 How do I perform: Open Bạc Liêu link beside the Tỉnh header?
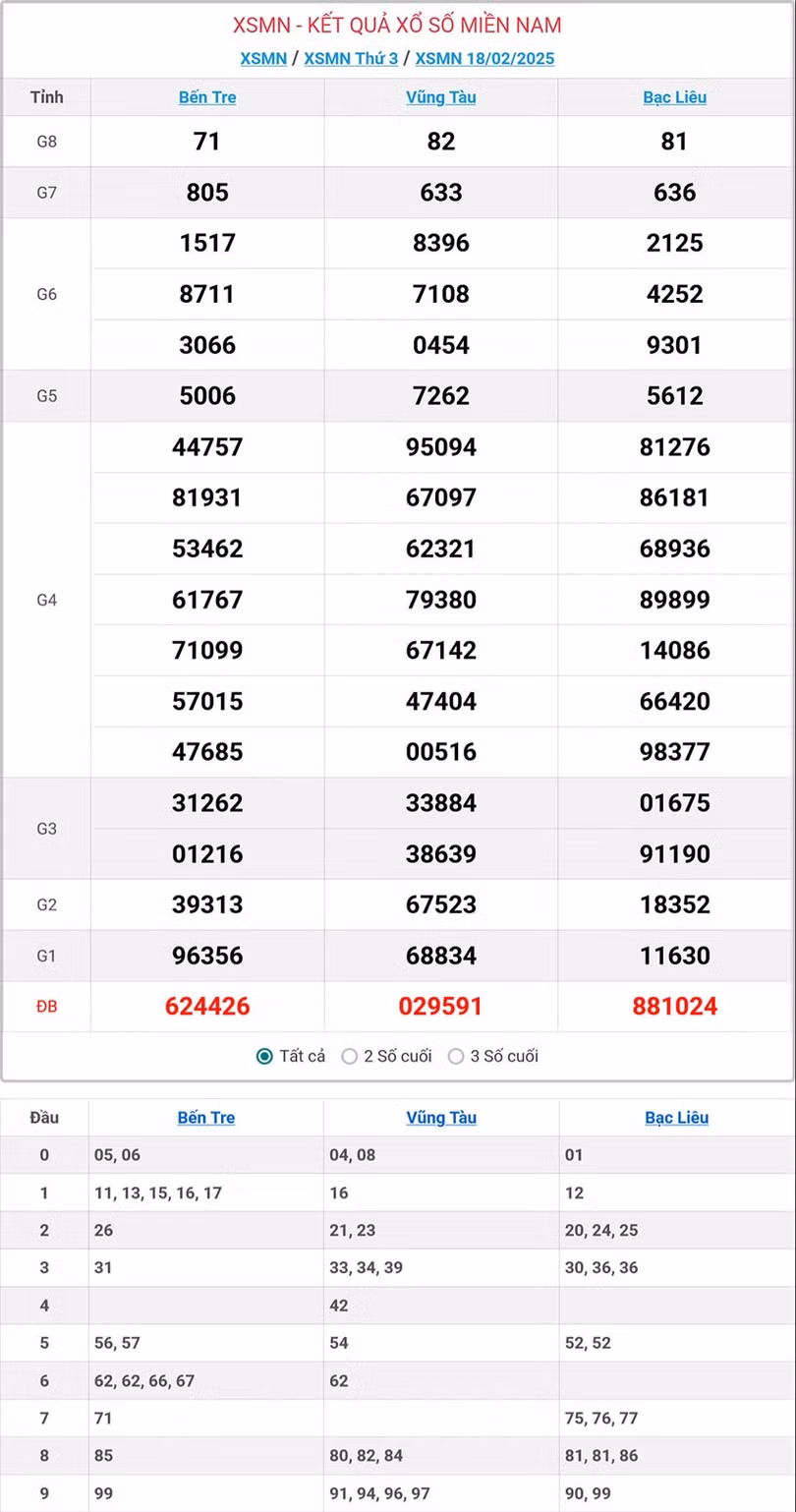click(675, 97)
